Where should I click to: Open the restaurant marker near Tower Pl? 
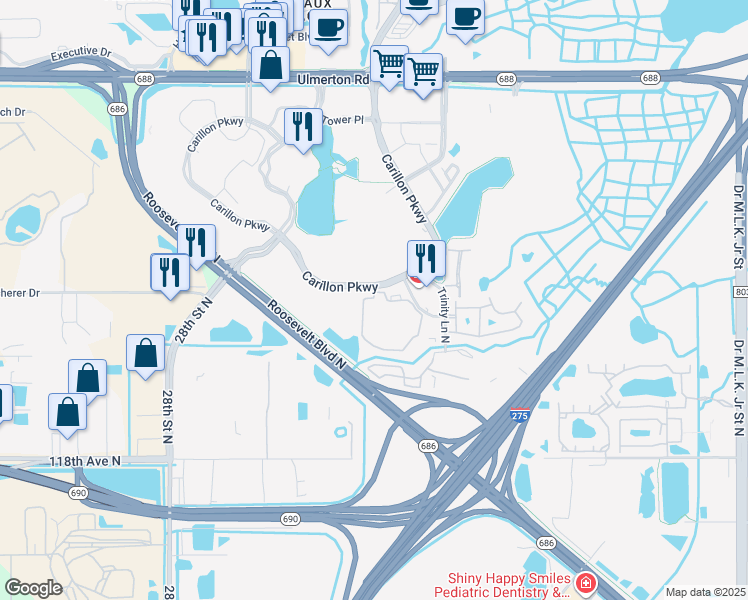pyautogui.click(x=303, y=127)
